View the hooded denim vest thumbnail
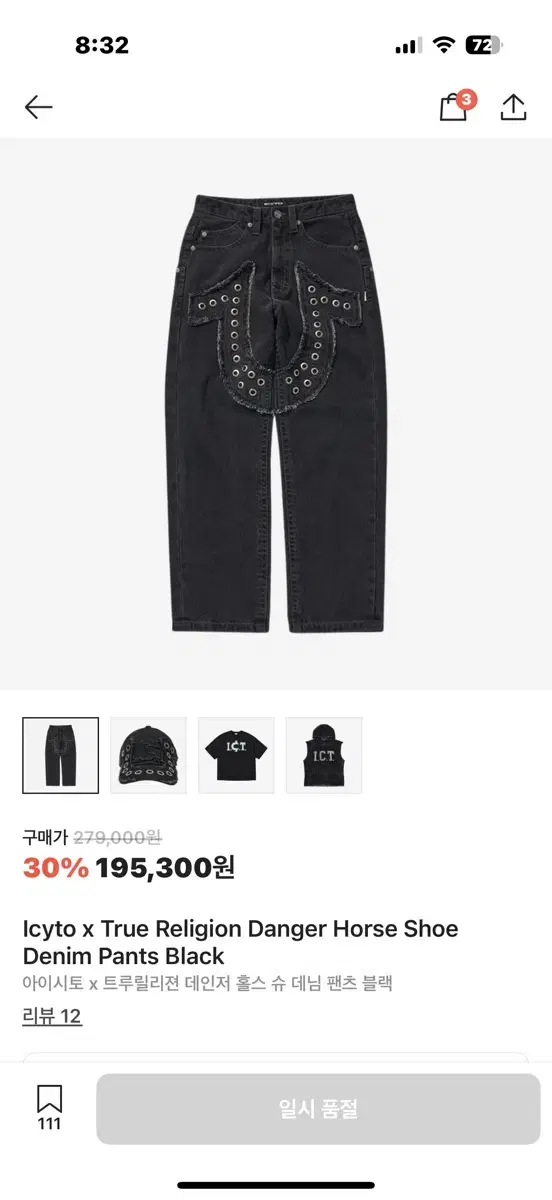Image resolution: width=552 pixels, height=1200 pixels. pos(324,755)
